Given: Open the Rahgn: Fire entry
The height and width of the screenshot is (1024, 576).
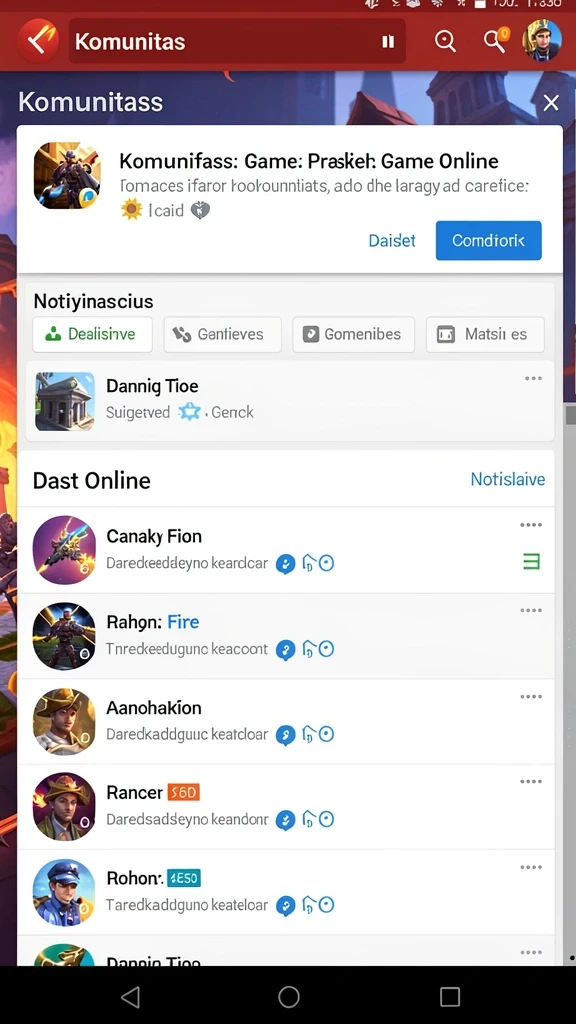Looking at the screenshot, I should tap(286, 636).
